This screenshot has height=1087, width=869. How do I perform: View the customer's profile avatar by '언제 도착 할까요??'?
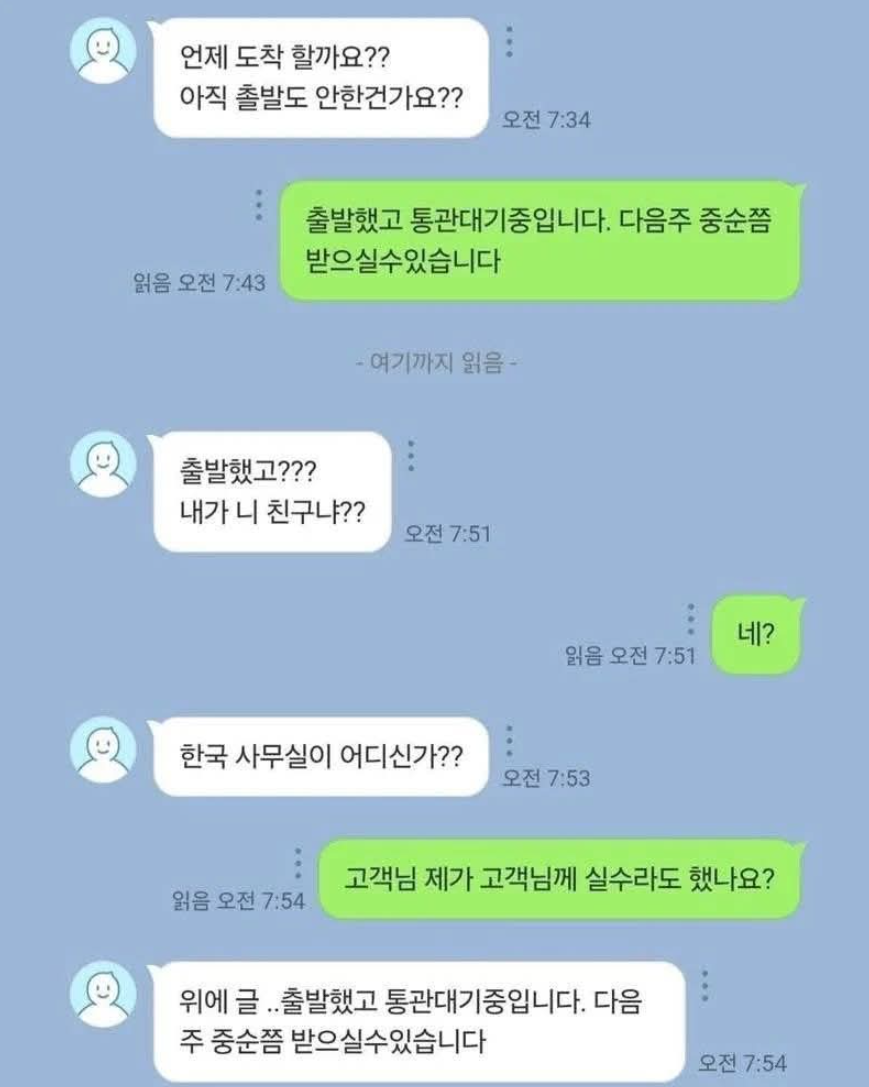[x=103, y=51]
